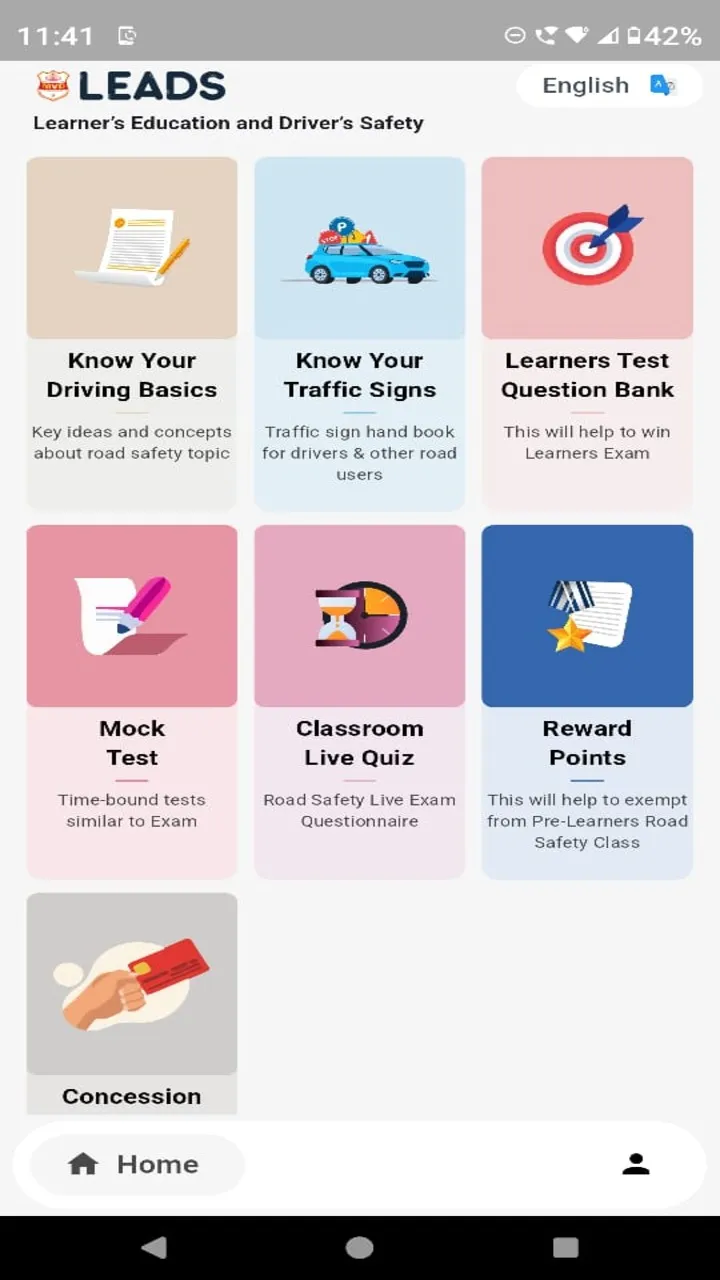
Task: Open the English language selector
Action: [x=608, y=86]
